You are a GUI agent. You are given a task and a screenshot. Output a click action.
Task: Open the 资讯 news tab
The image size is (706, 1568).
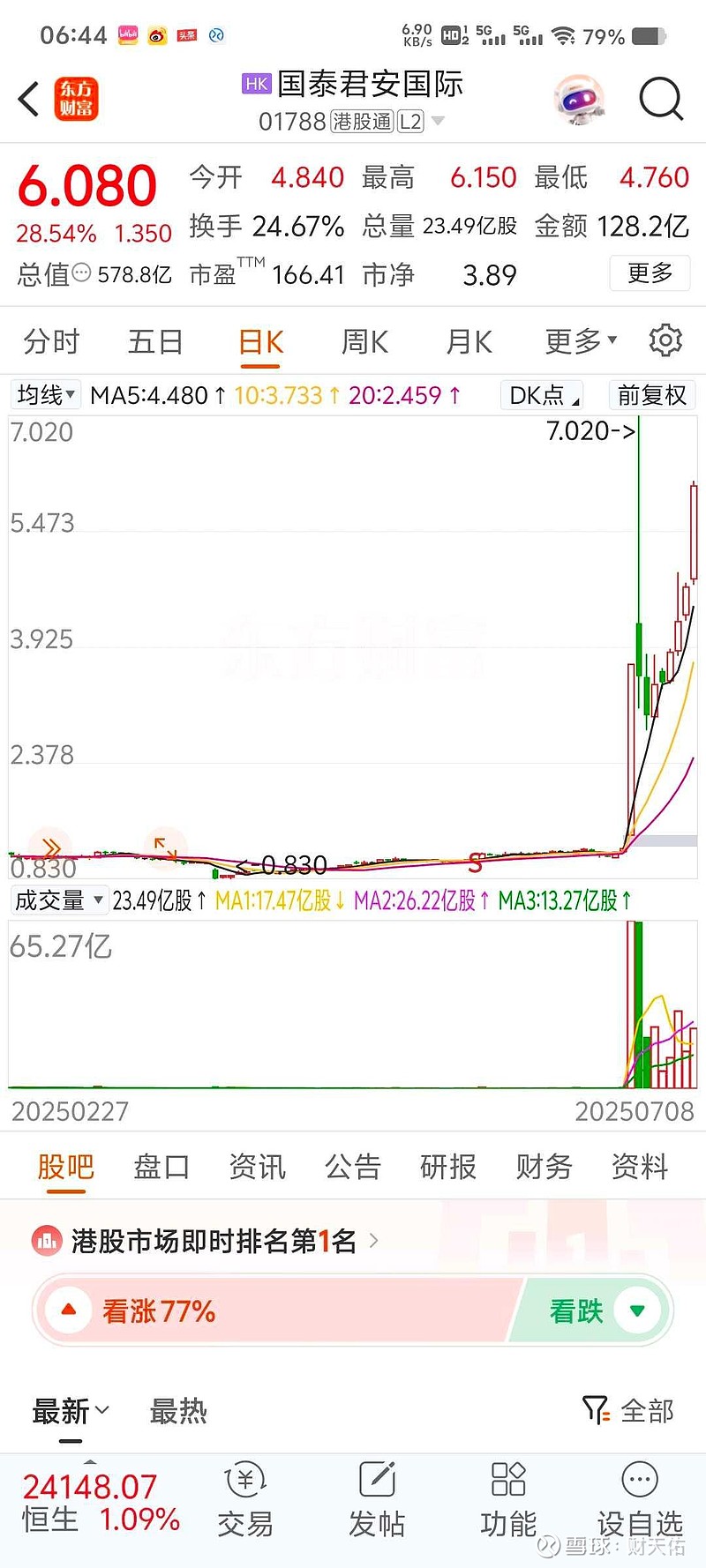(257, 1167)
